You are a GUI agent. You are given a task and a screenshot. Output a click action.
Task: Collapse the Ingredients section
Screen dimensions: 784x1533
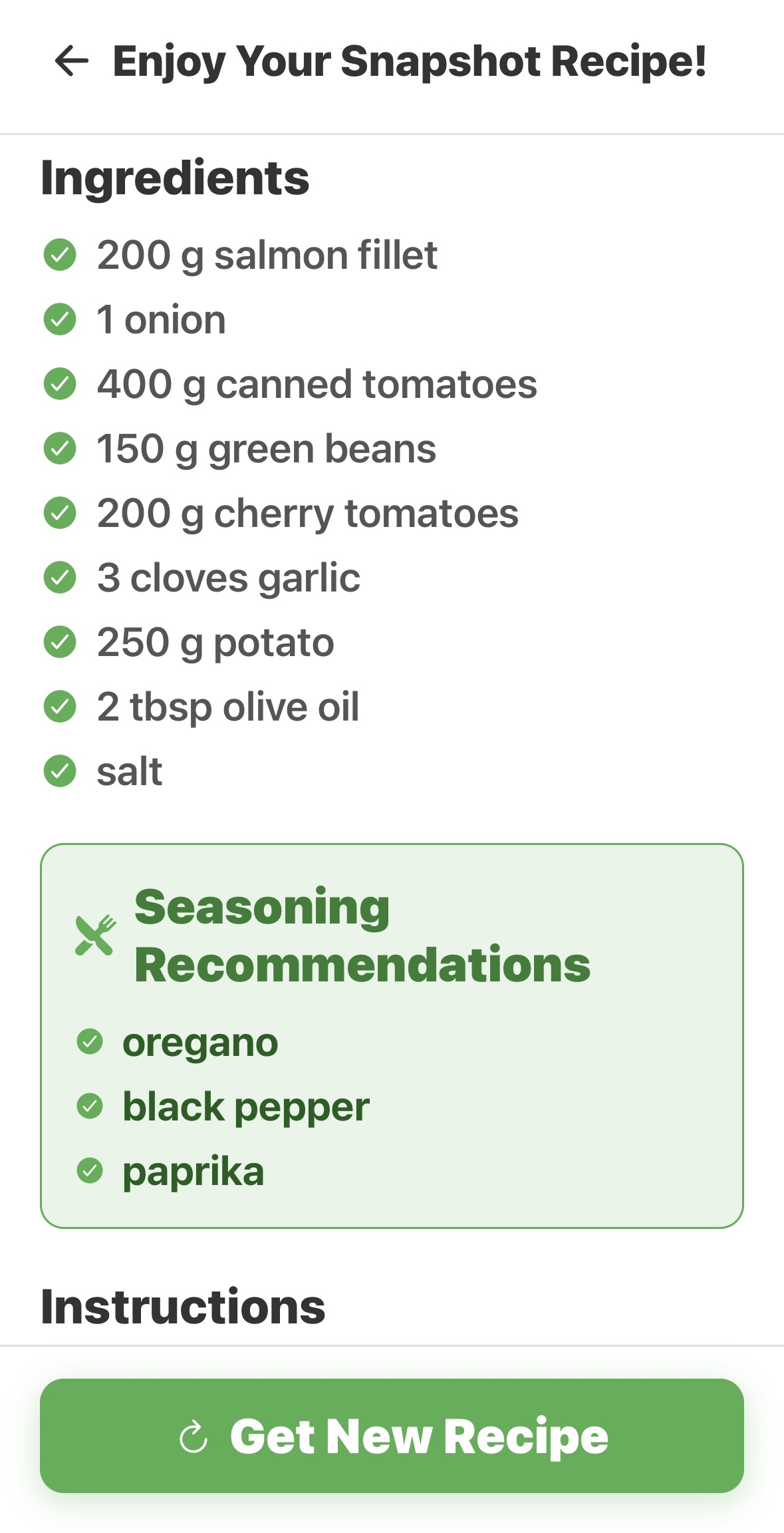[x=175, y=178]
